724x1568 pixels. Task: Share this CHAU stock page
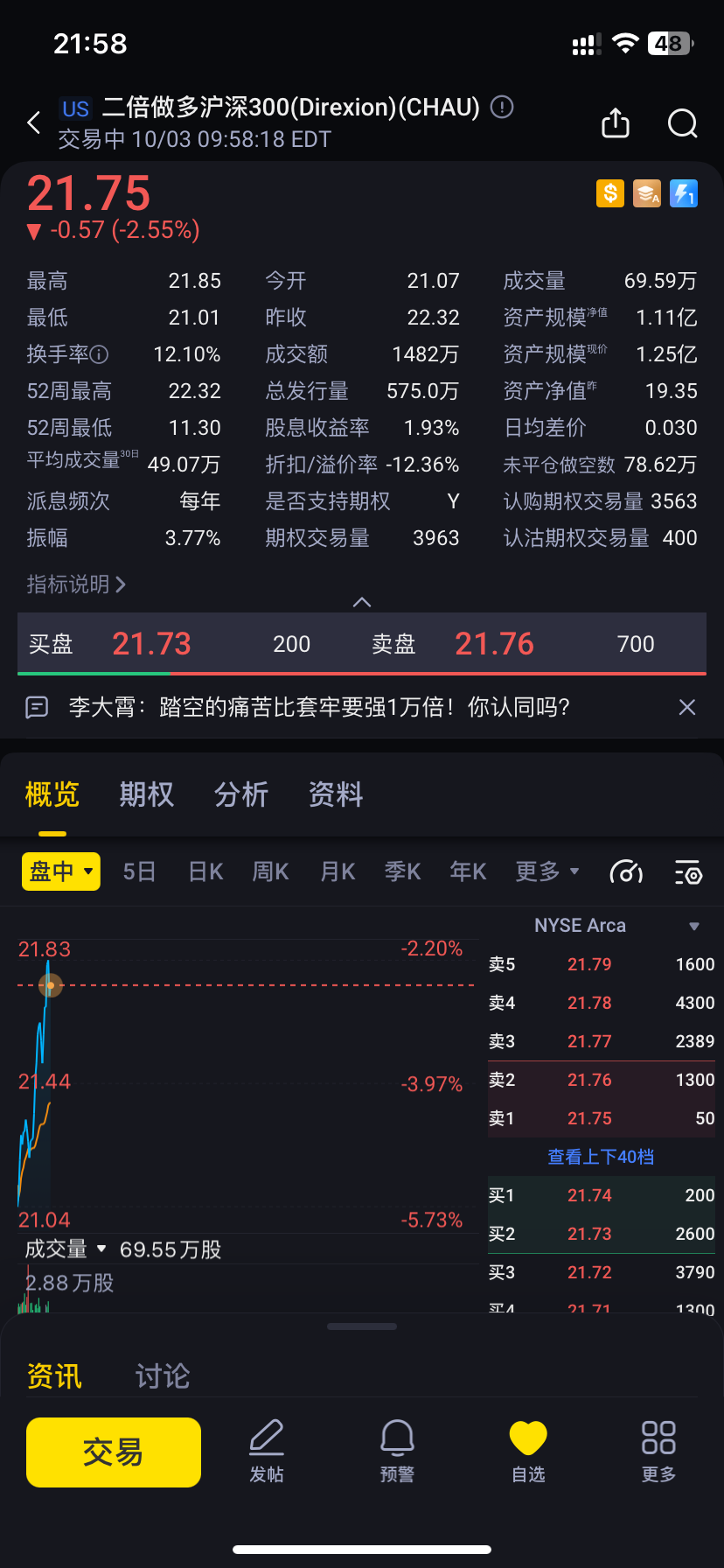click(x=616, y=123)
